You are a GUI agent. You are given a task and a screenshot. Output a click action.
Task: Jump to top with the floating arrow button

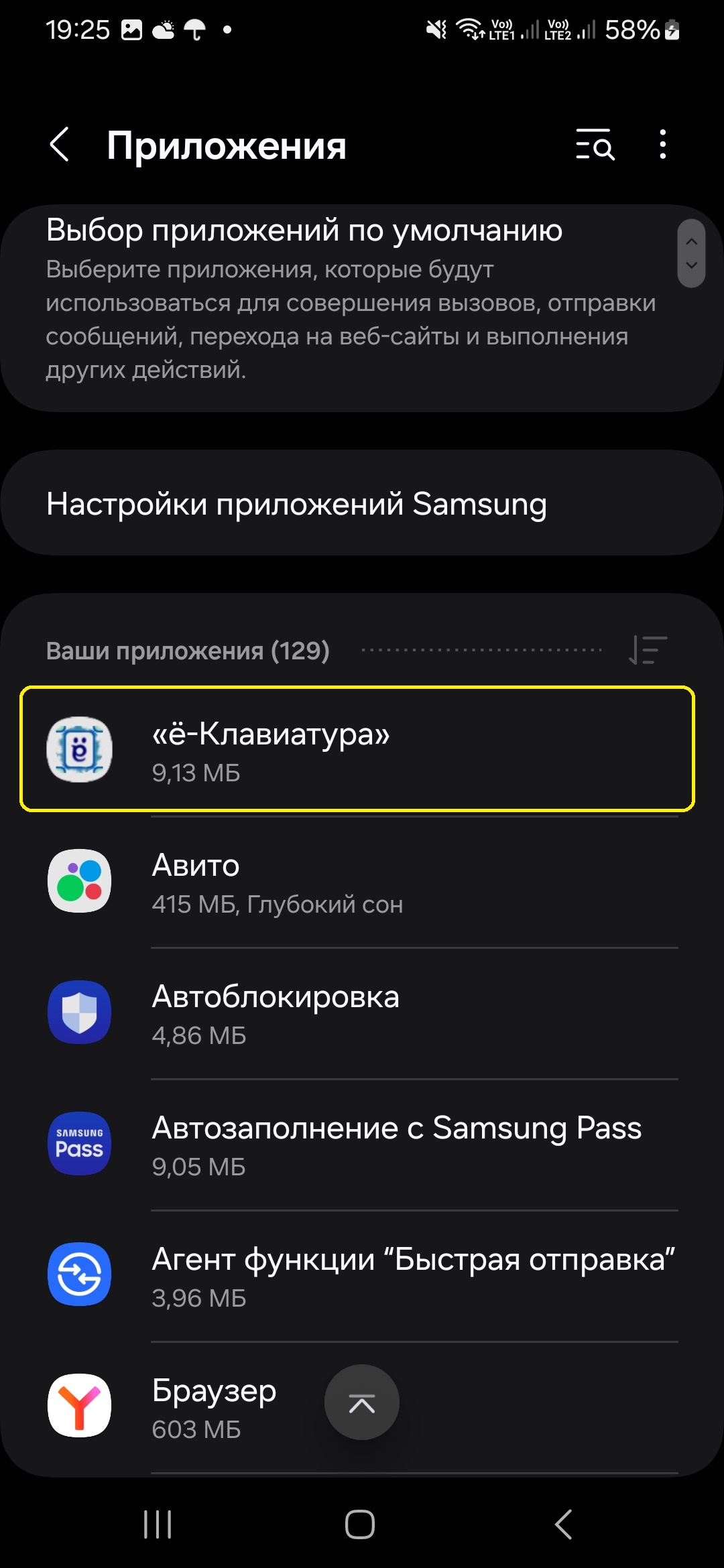(x=362, y=1402)
